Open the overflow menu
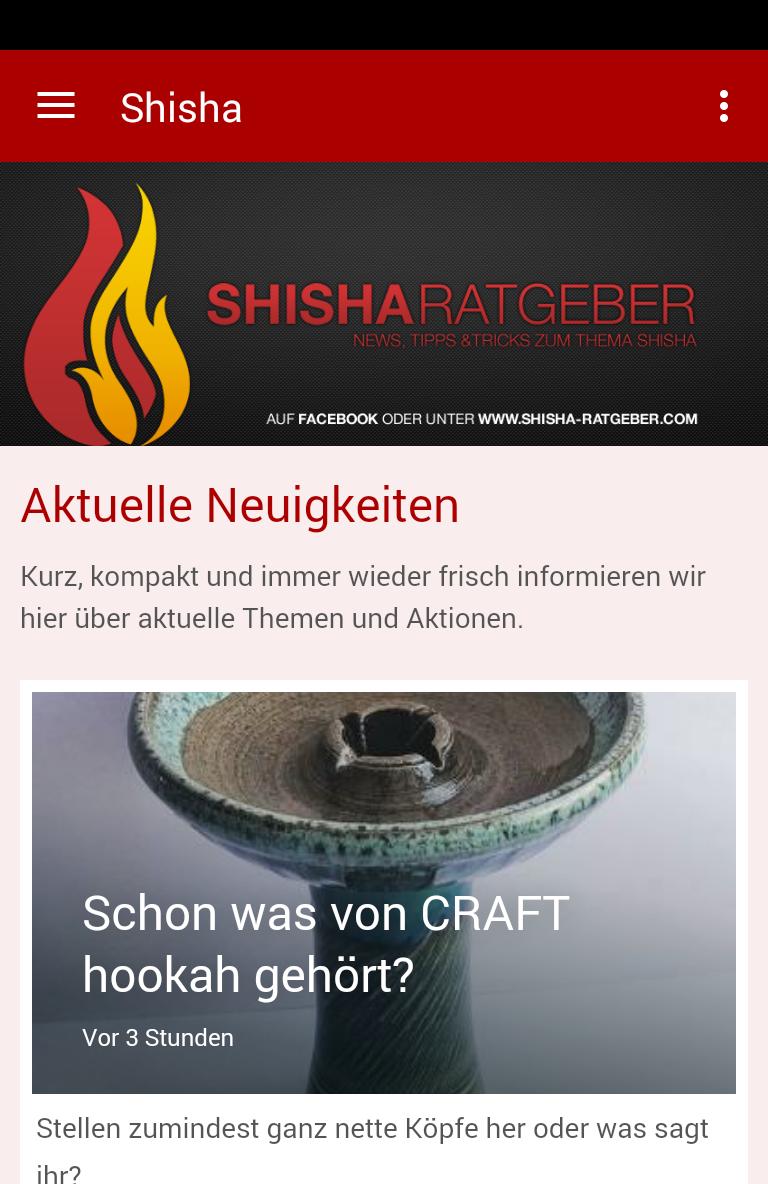 pos(723,106)
